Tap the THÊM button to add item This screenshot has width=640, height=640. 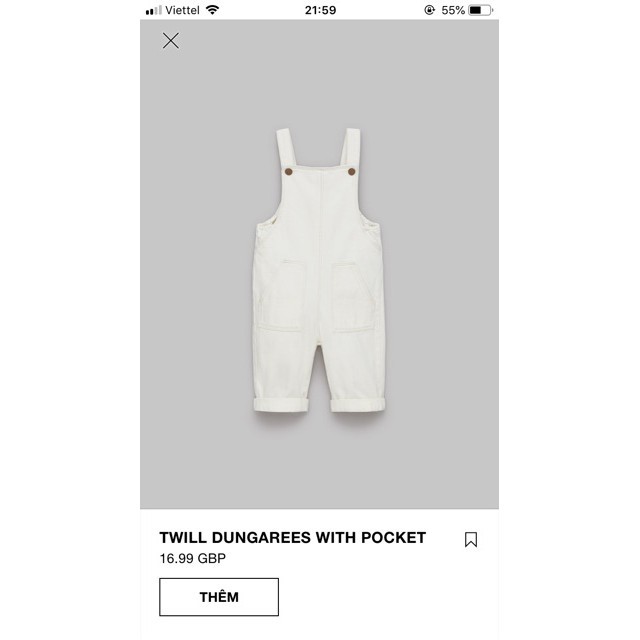tap(219, 597)
